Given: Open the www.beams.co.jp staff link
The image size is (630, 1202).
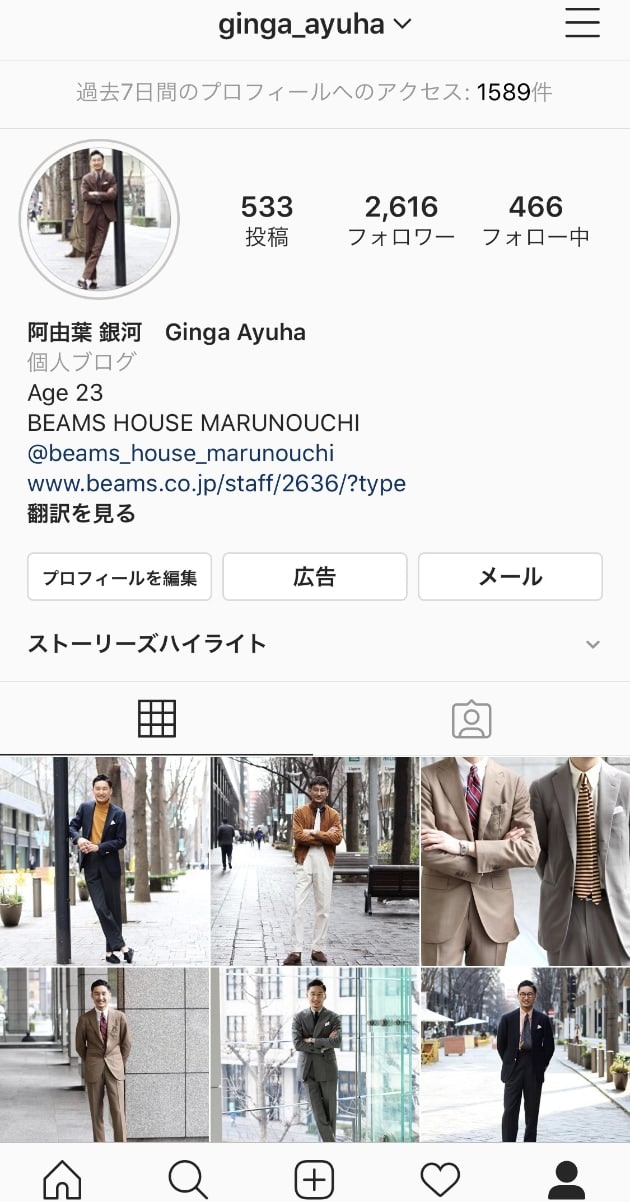Looking at the screenshot, I should 216,484.
